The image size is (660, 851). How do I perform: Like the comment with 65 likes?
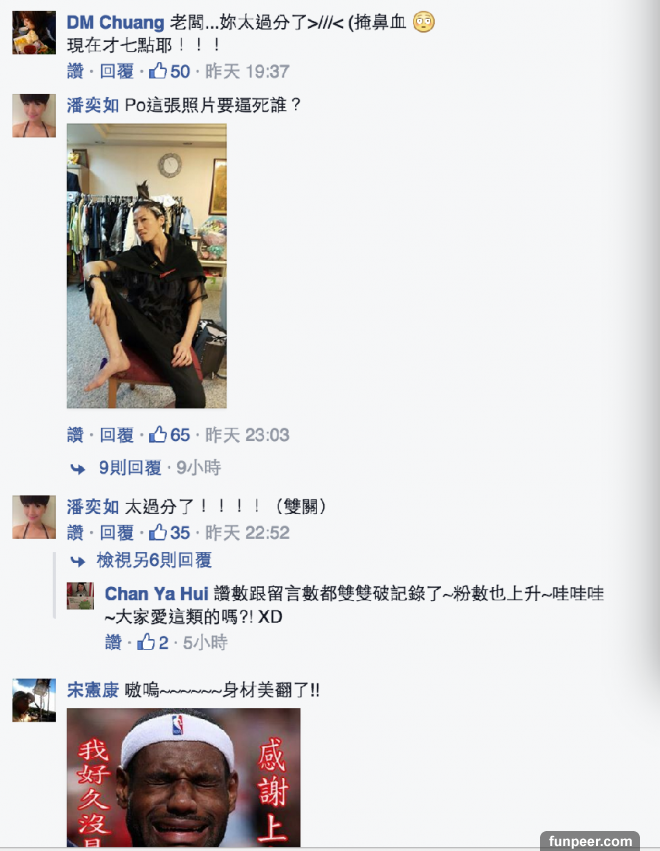click(x=75, y=435)
